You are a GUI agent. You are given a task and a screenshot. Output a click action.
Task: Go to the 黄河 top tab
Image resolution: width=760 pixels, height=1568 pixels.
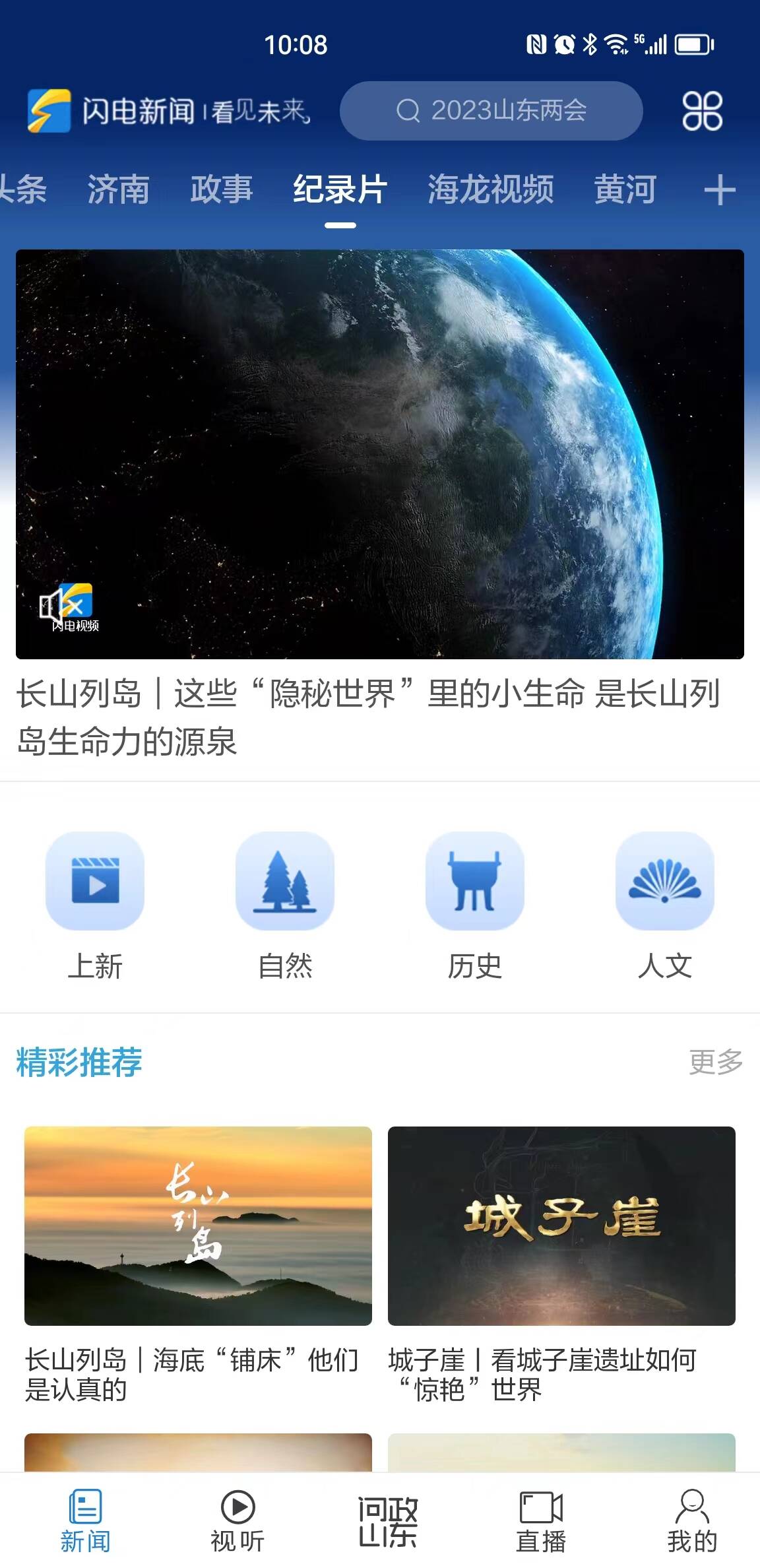(625, 190)
